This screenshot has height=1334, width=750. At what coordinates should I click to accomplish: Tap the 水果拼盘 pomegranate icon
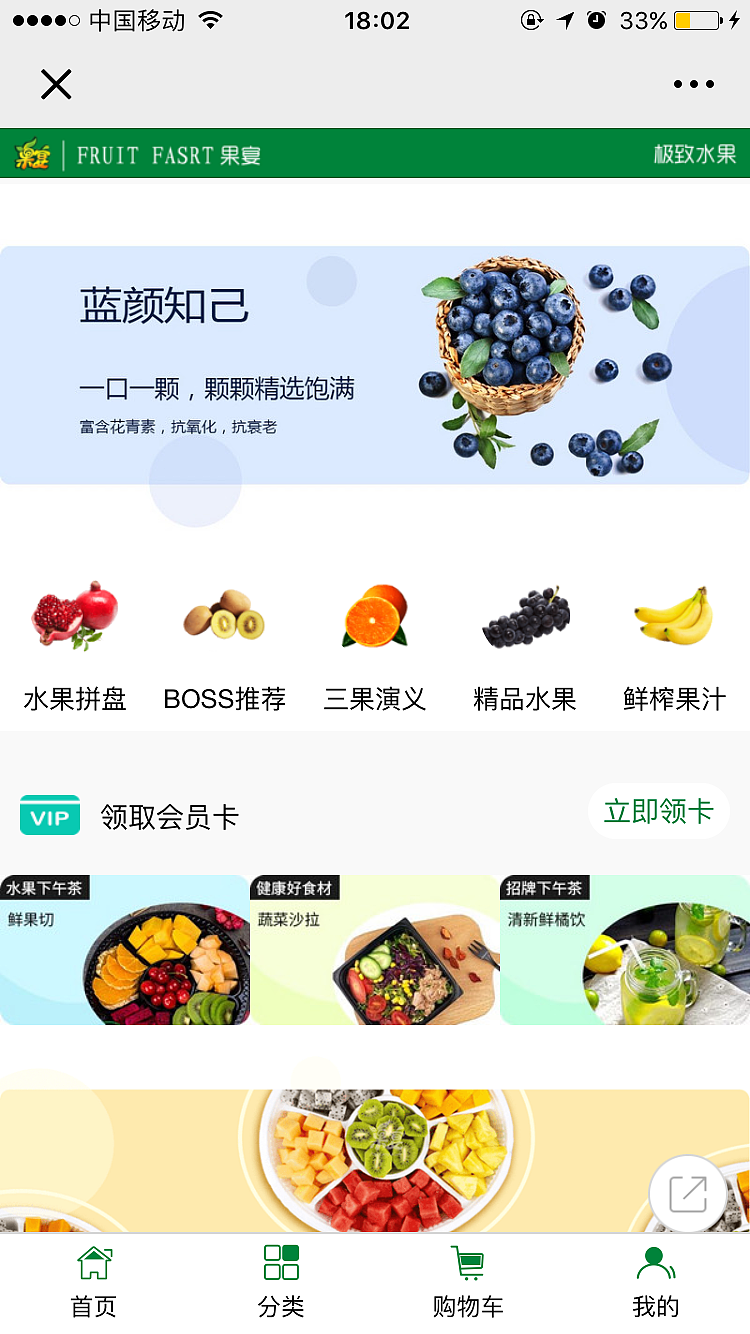(75, 615)
